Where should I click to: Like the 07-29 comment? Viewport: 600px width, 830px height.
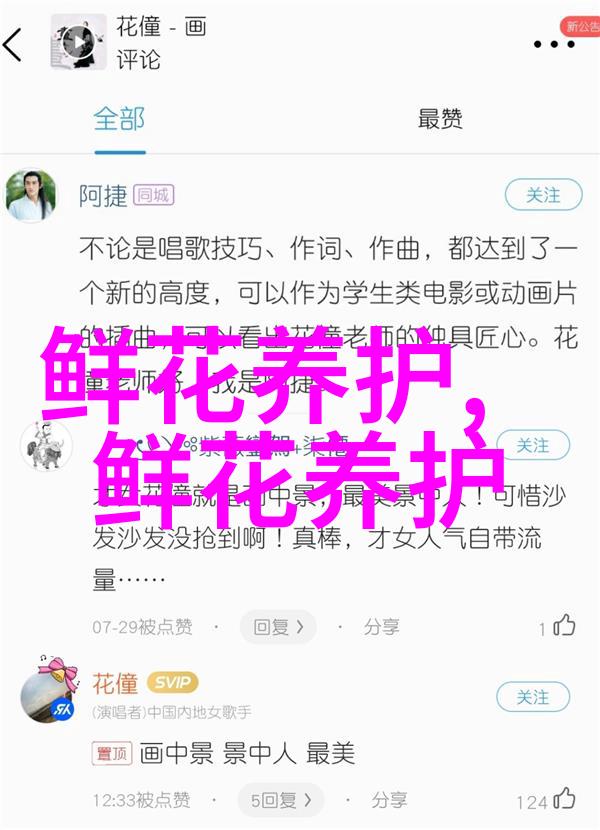coord(563,627)
